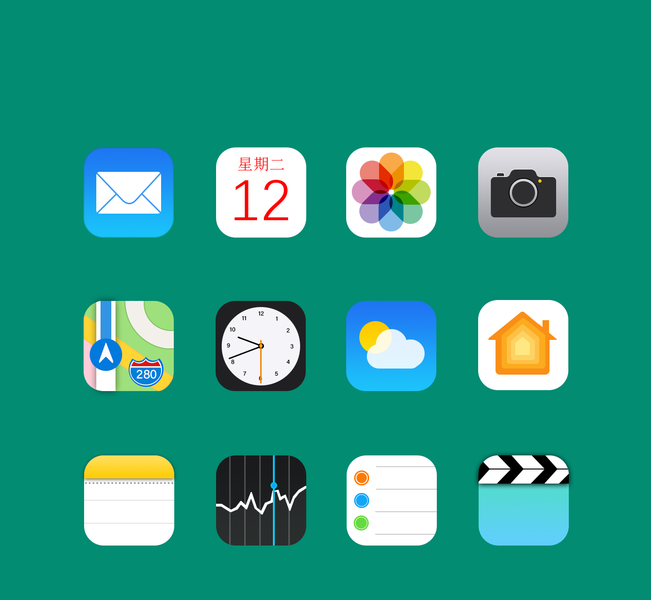Open the Clock app

point(261,346)
